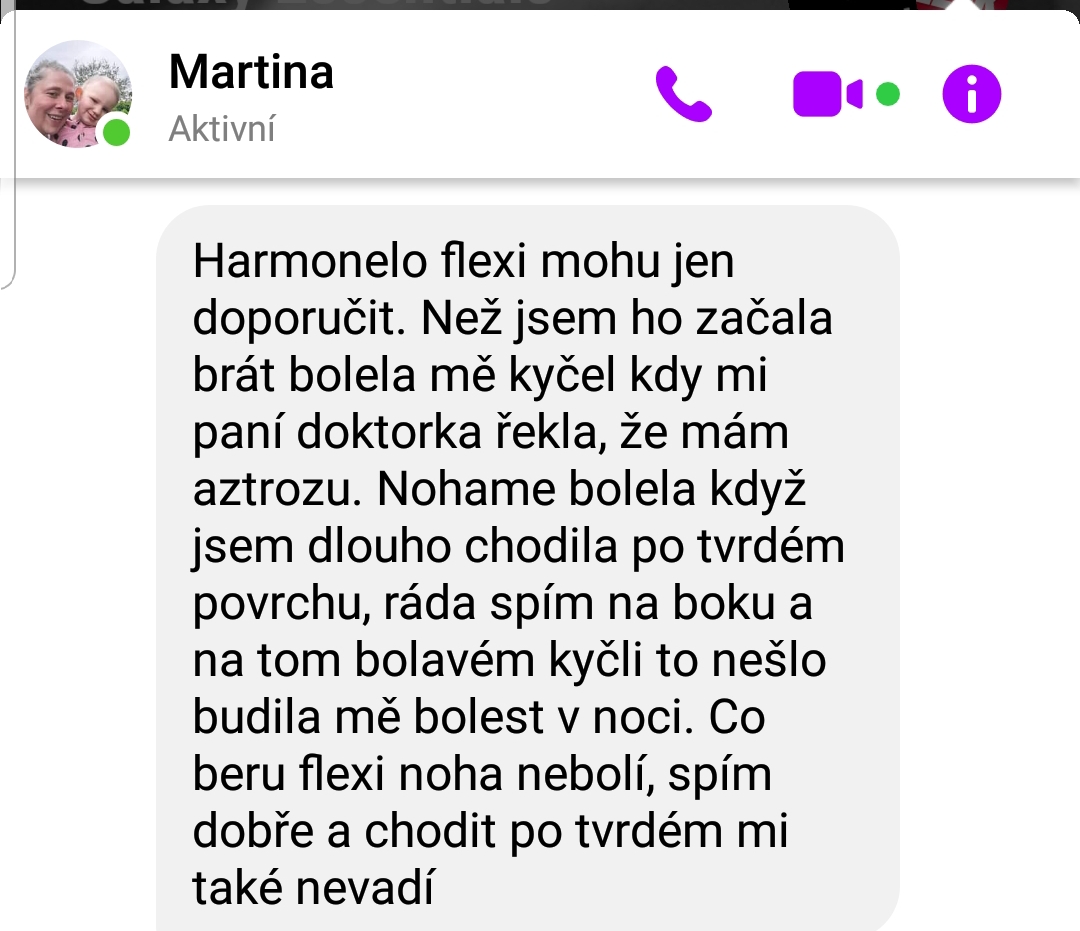
Task: Start a video call with Martina
Action: pos(828,95)
